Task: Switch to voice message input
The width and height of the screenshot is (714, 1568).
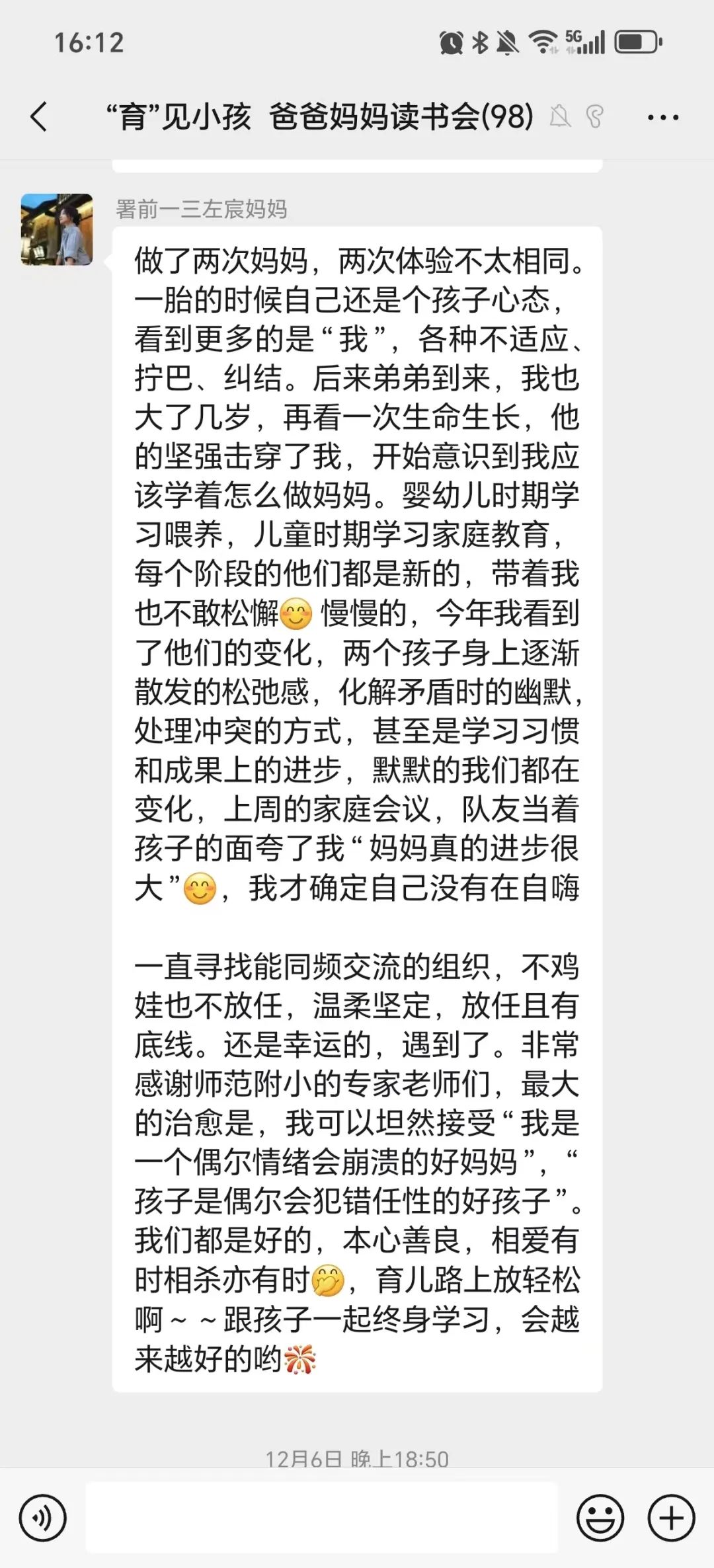Action: [42, 1518]
